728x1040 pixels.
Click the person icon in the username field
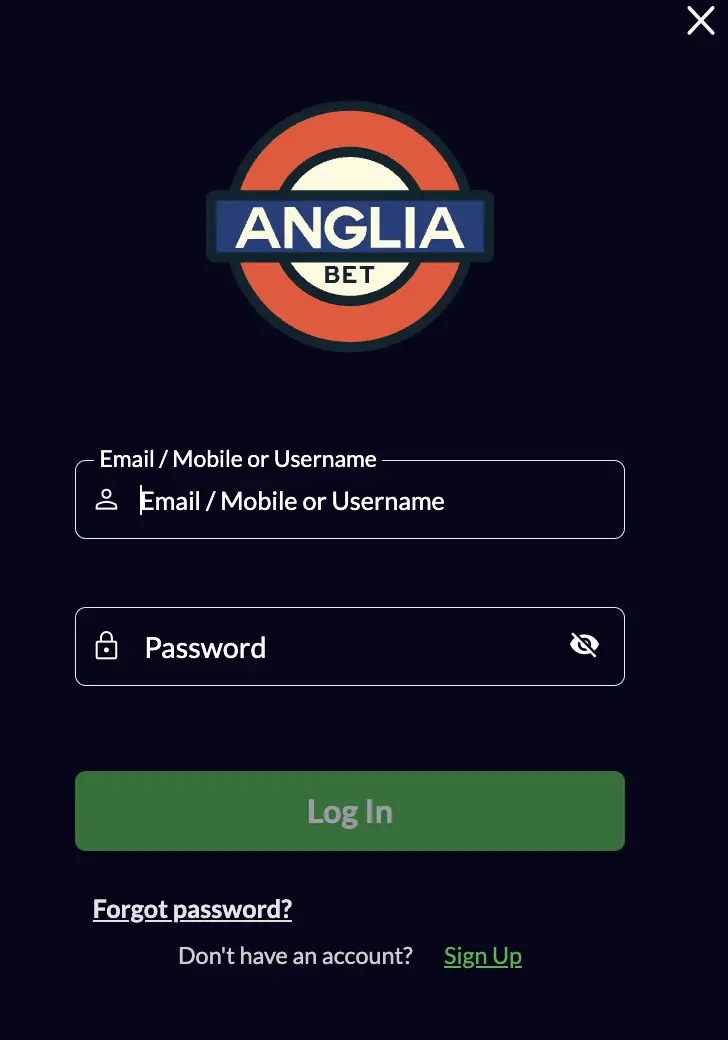pos(107,499)
